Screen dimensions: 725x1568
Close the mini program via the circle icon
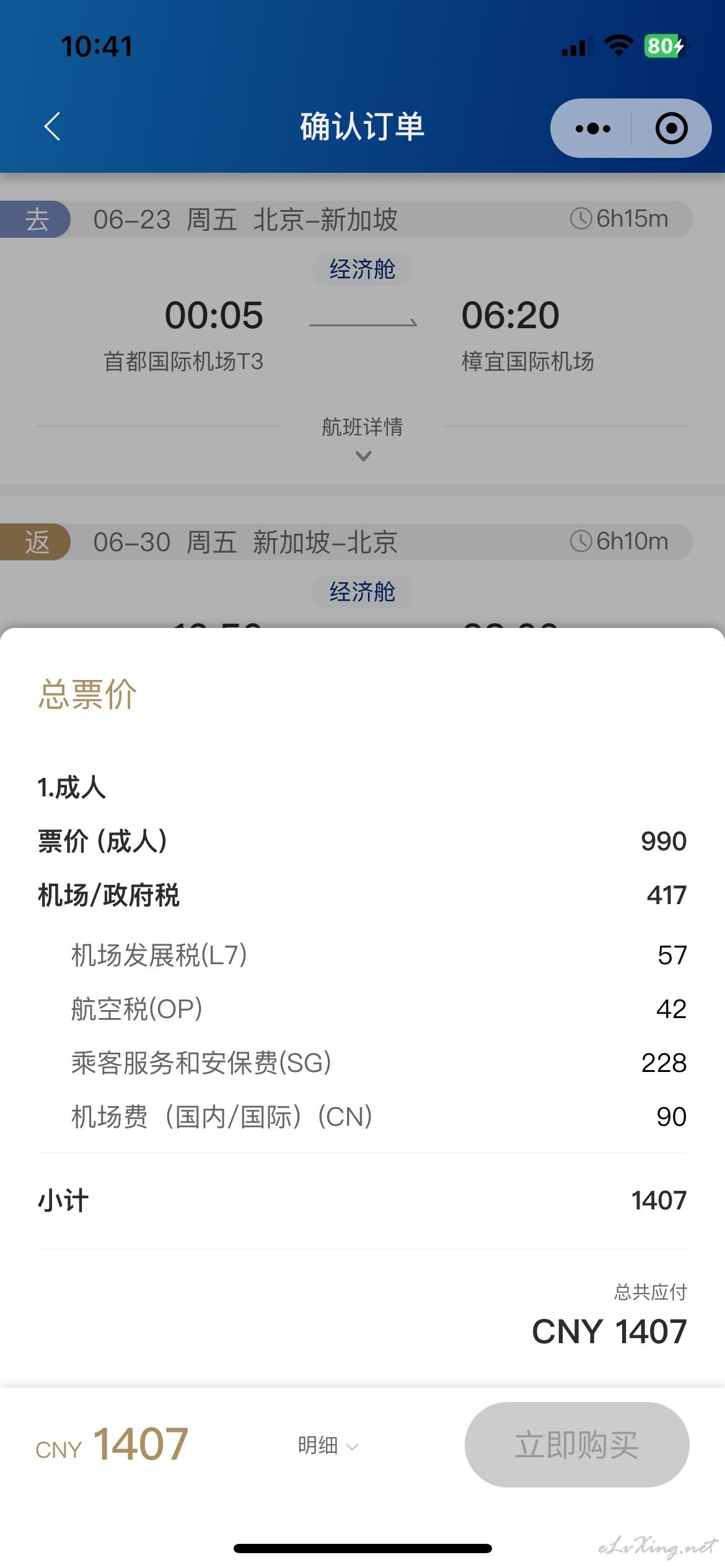click(x=671, y=128)
